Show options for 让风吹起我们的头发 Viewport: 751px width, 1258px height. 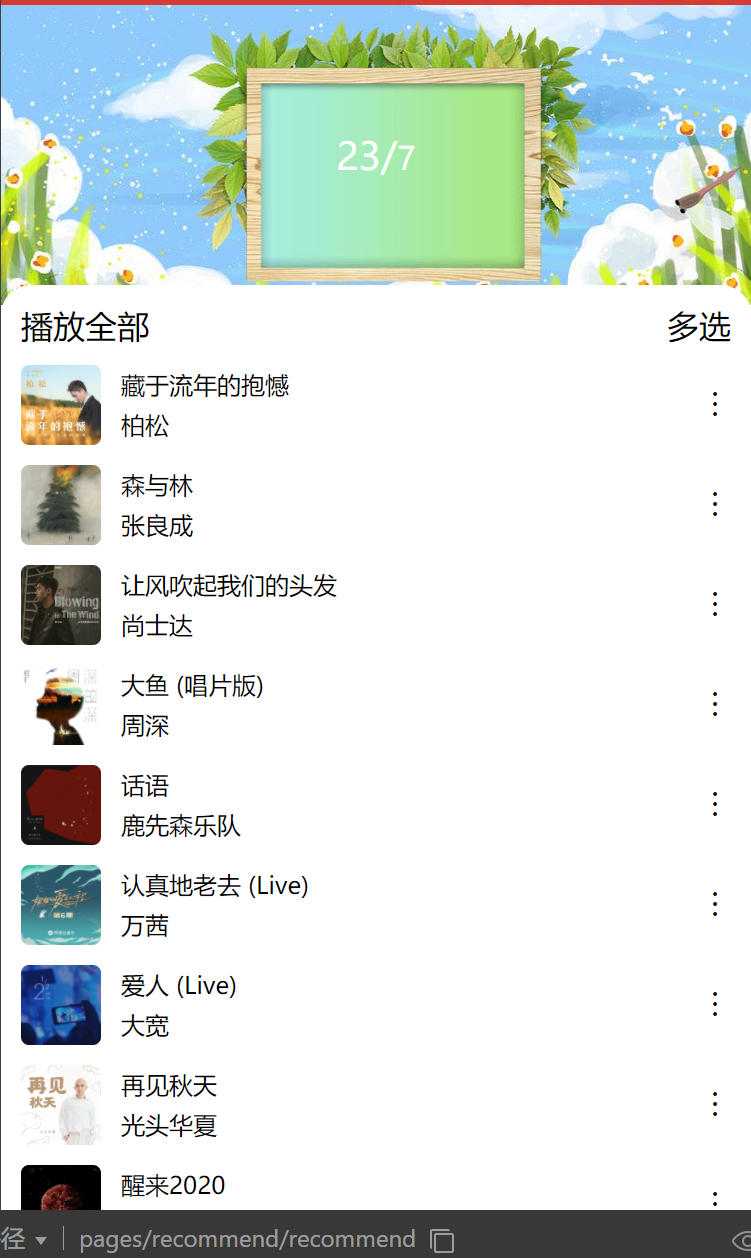click(x=715, y=604)
